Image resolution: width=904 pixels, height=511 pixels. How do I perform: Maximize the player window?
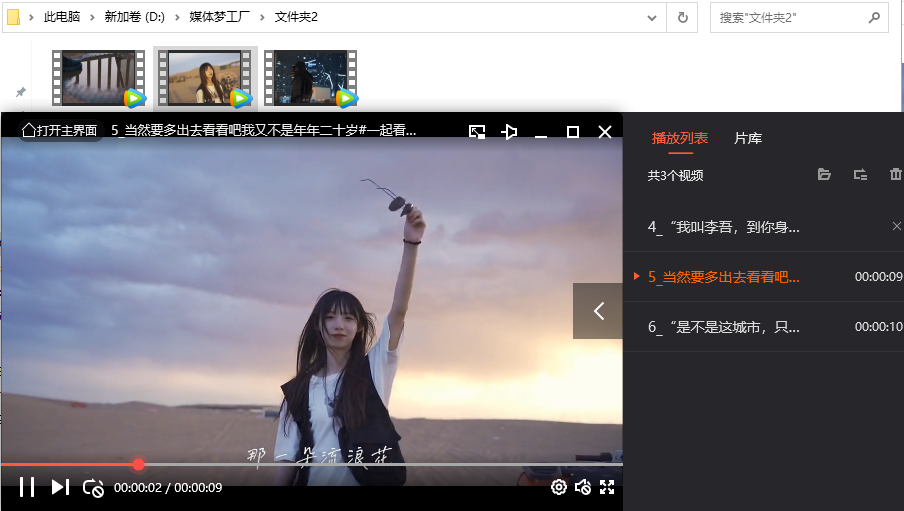click(573, 131)
